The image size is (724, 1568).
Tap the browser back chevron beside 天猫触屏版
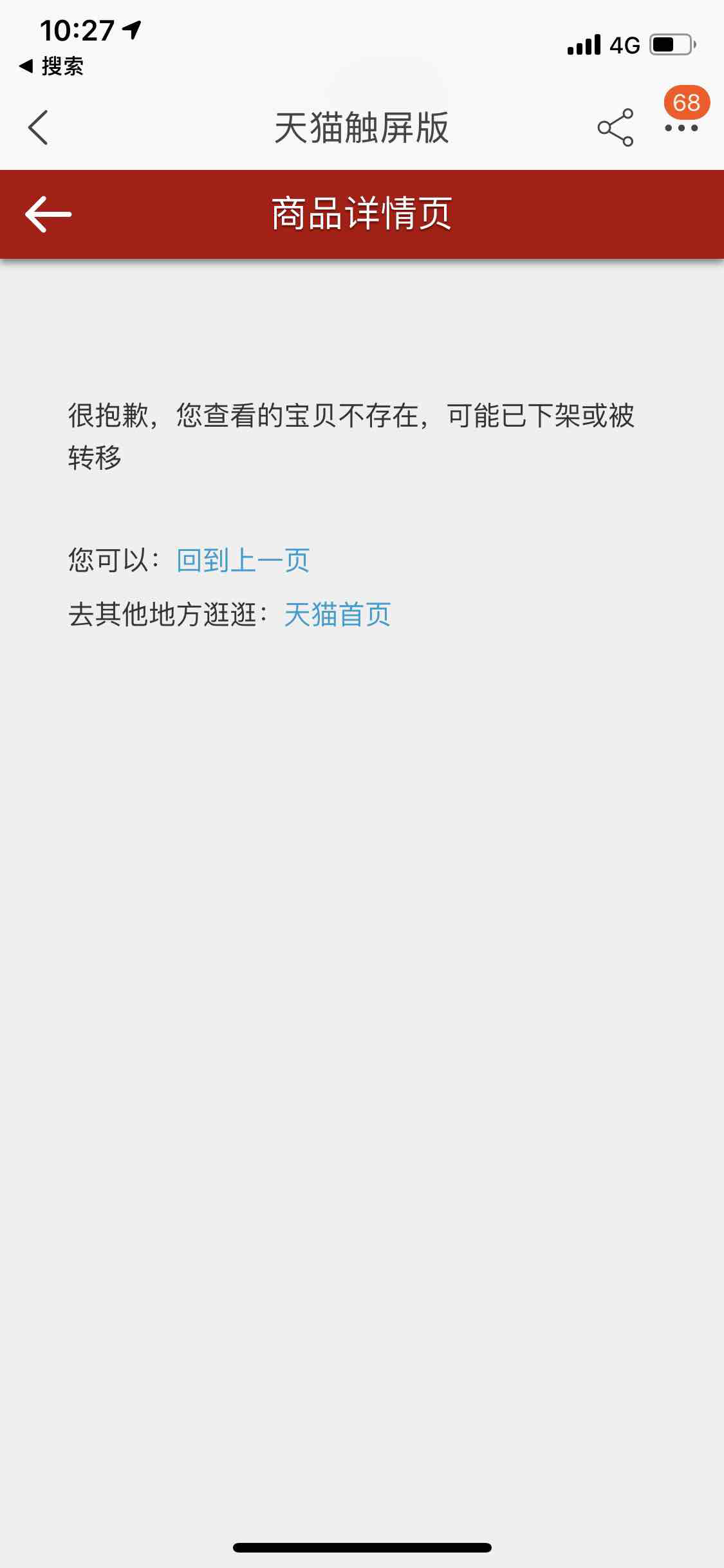click(x=39, y=127)
